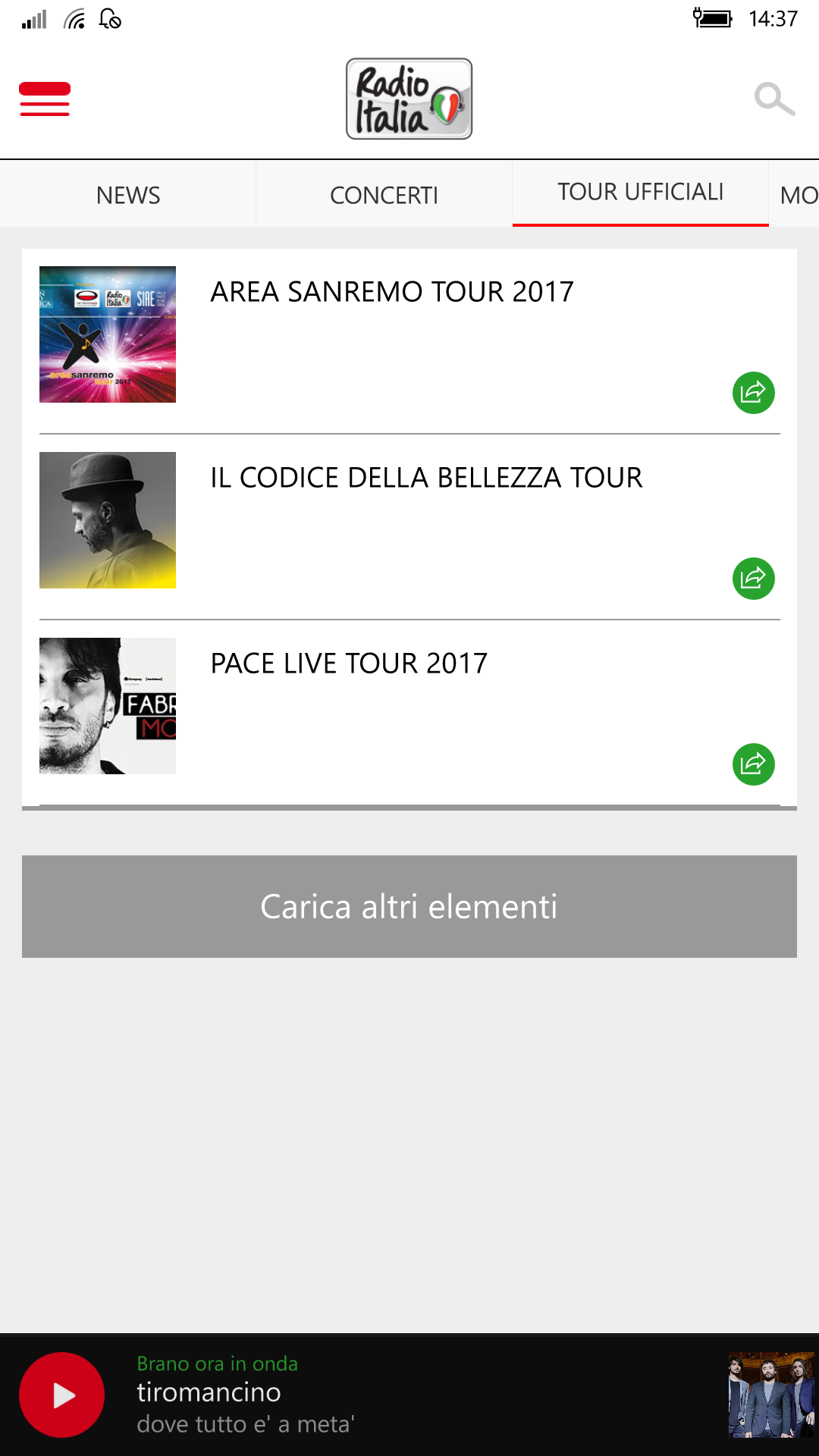Open the red hamburger menu
819x1456 pixels.
pyautogui.click(x=45, y=99)
